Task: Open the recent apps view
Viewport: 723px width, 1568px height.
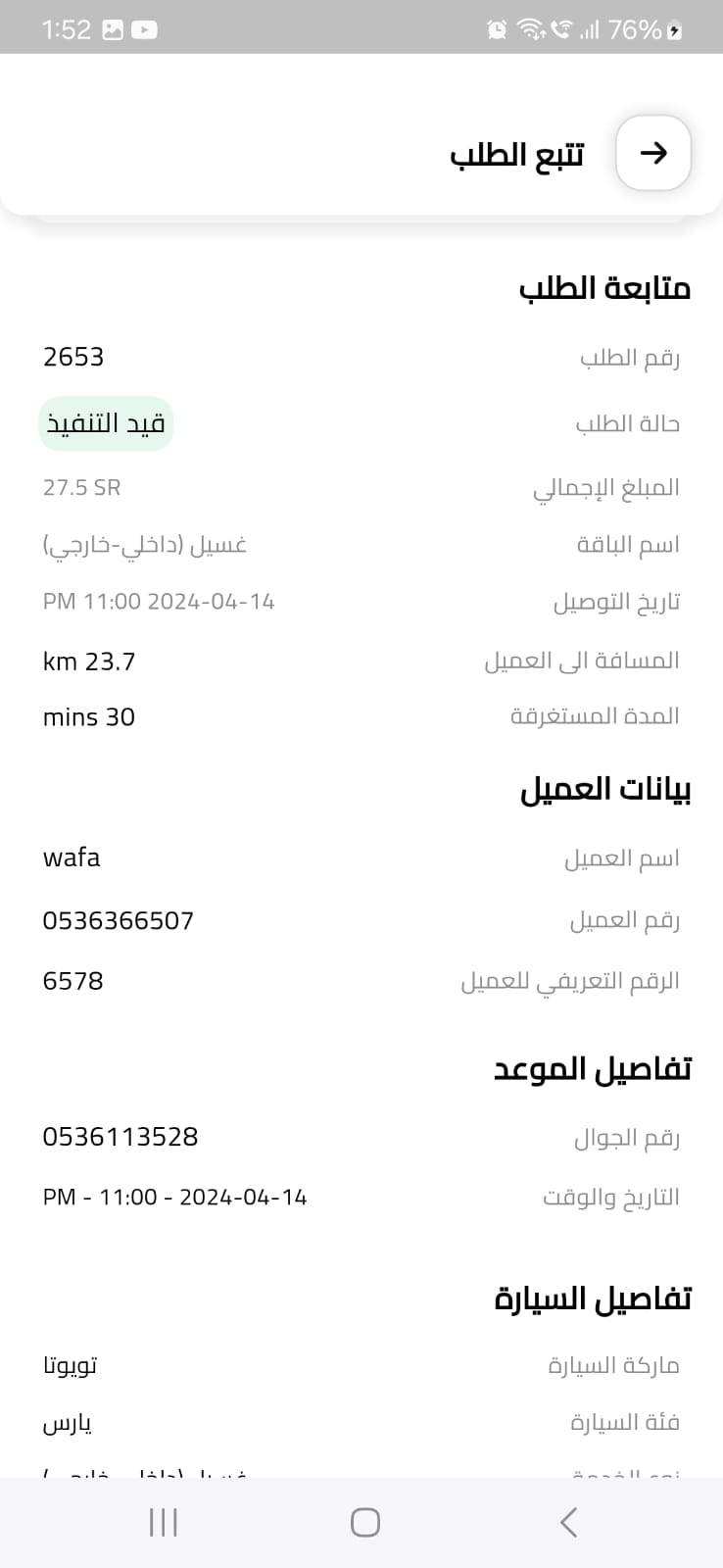Action: click(164, 1522)
